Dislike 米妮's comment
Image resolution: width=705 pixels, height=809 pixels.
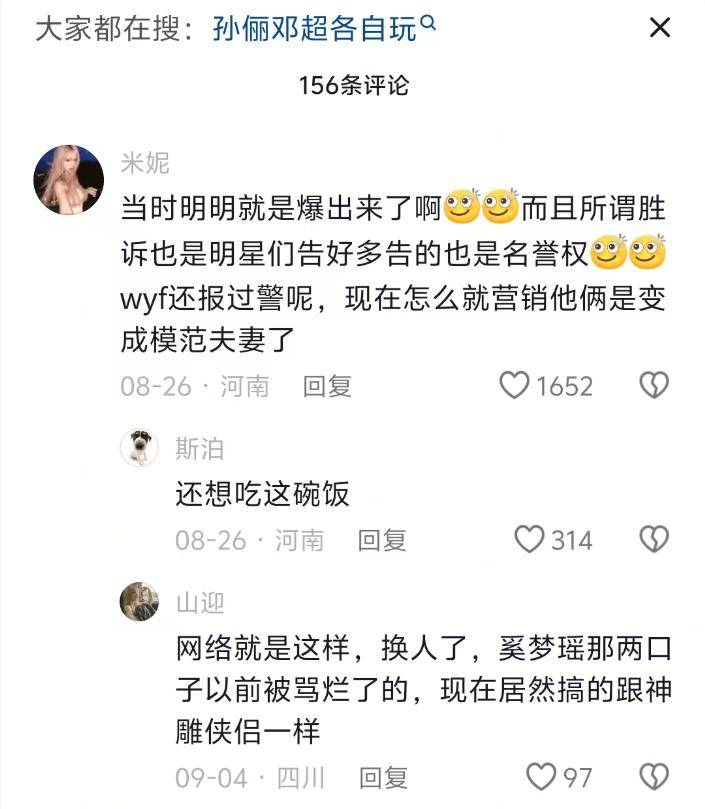coord(653,386)
